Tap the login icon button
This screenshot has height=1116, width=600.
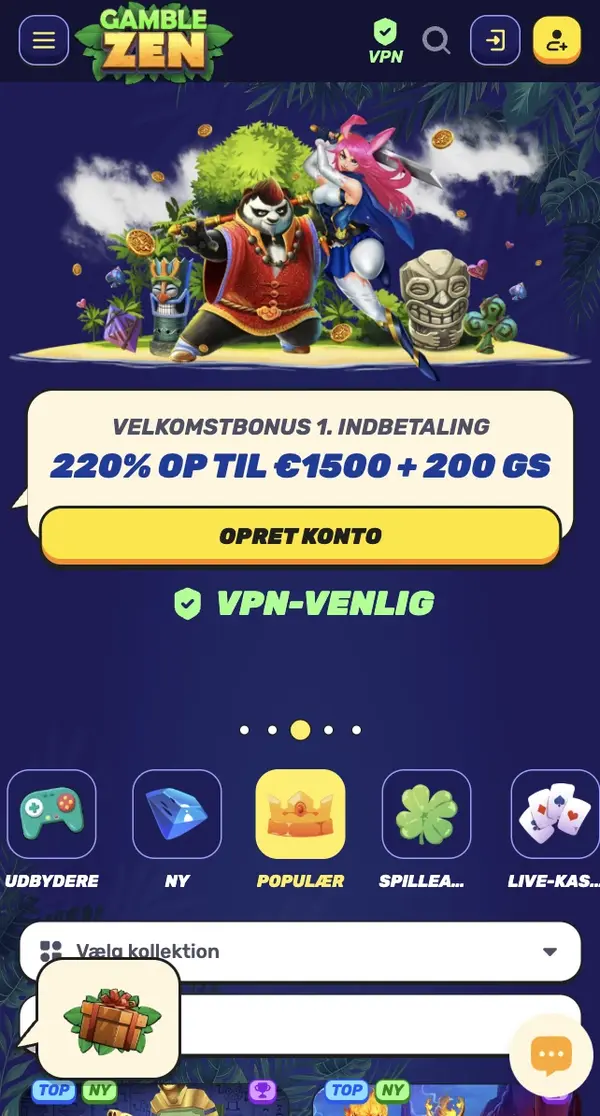[495, 41]
